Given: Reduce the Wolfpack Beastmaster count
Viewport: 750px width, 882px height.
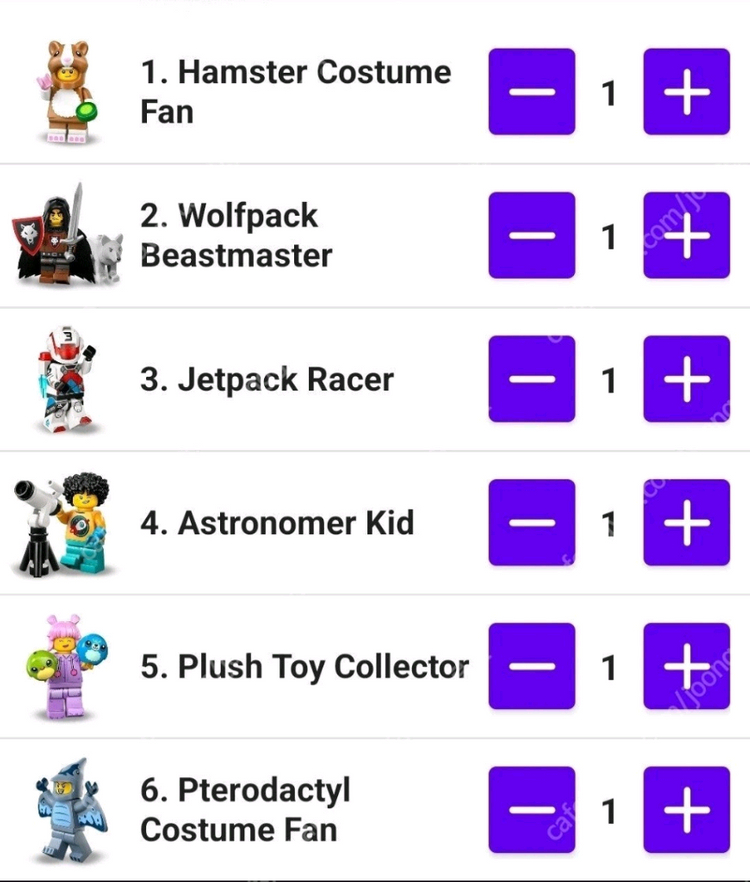Looking at the screenshot, I should (532, 236).
